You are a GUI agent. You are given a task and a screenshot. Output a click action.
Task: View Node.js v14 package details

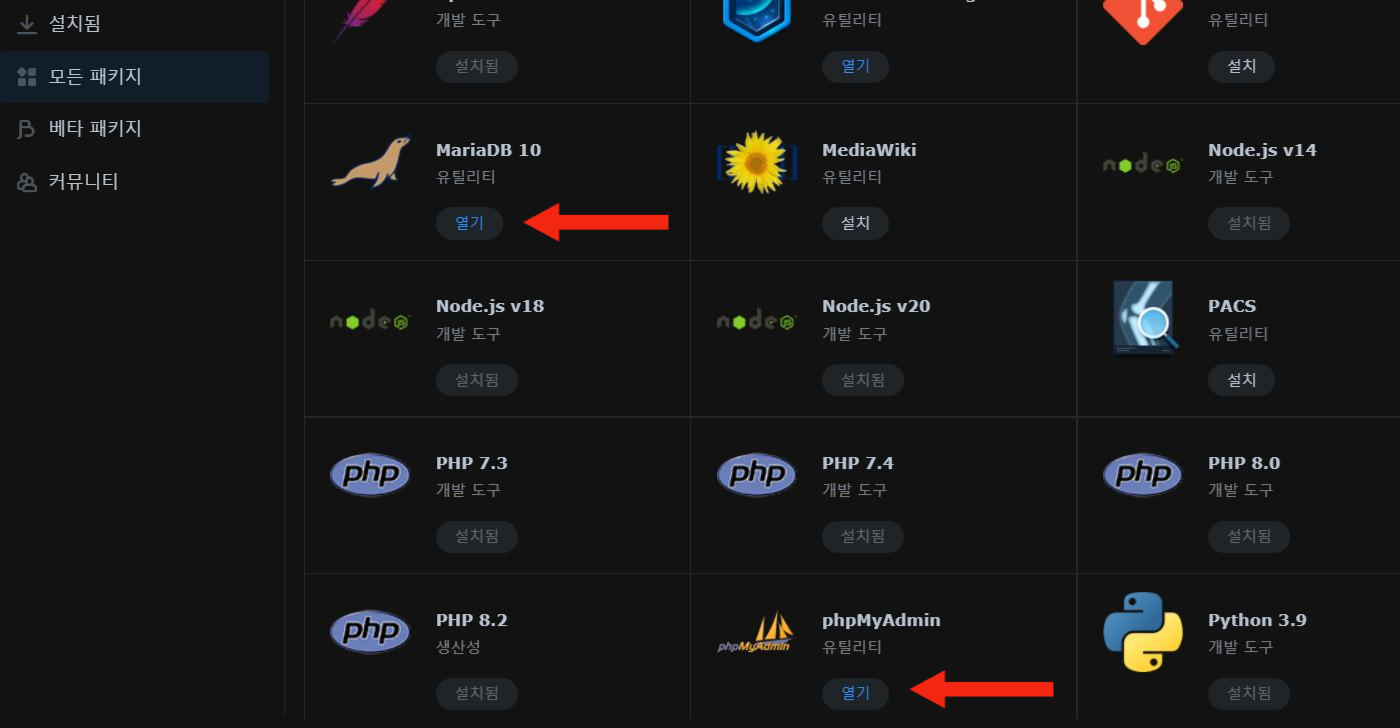1261,150
